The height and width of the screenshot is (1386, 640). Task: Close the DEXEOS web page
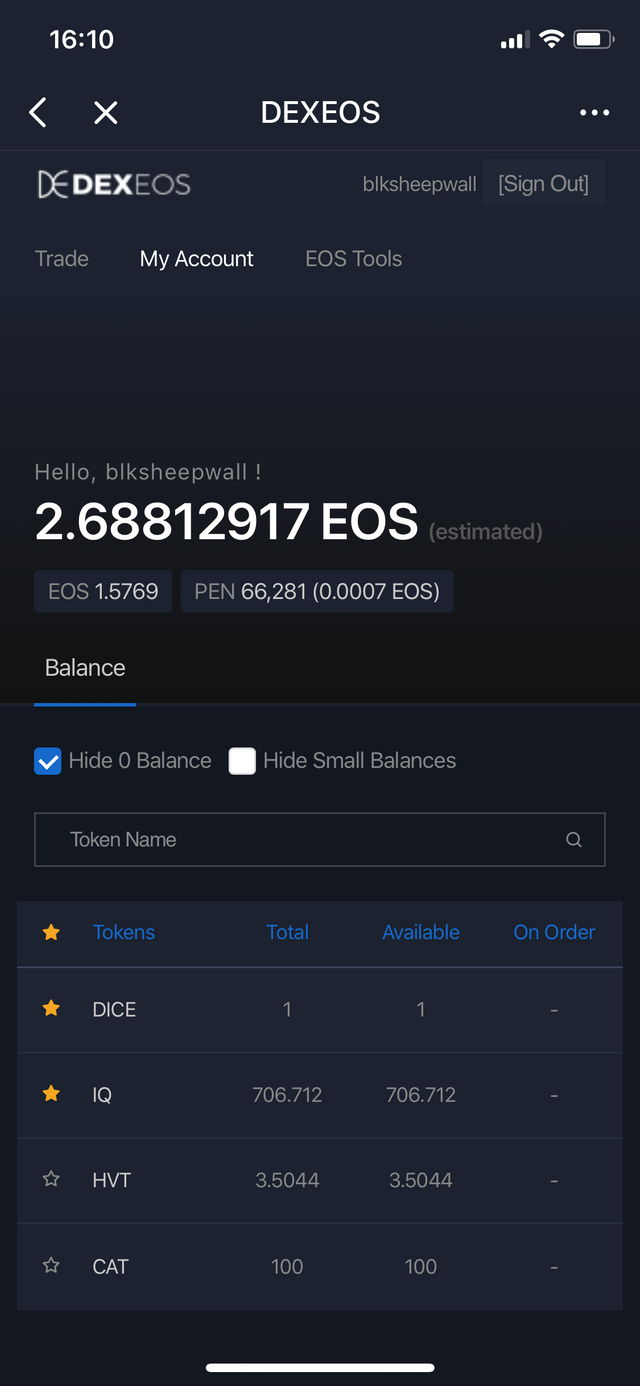pos(105,112)
